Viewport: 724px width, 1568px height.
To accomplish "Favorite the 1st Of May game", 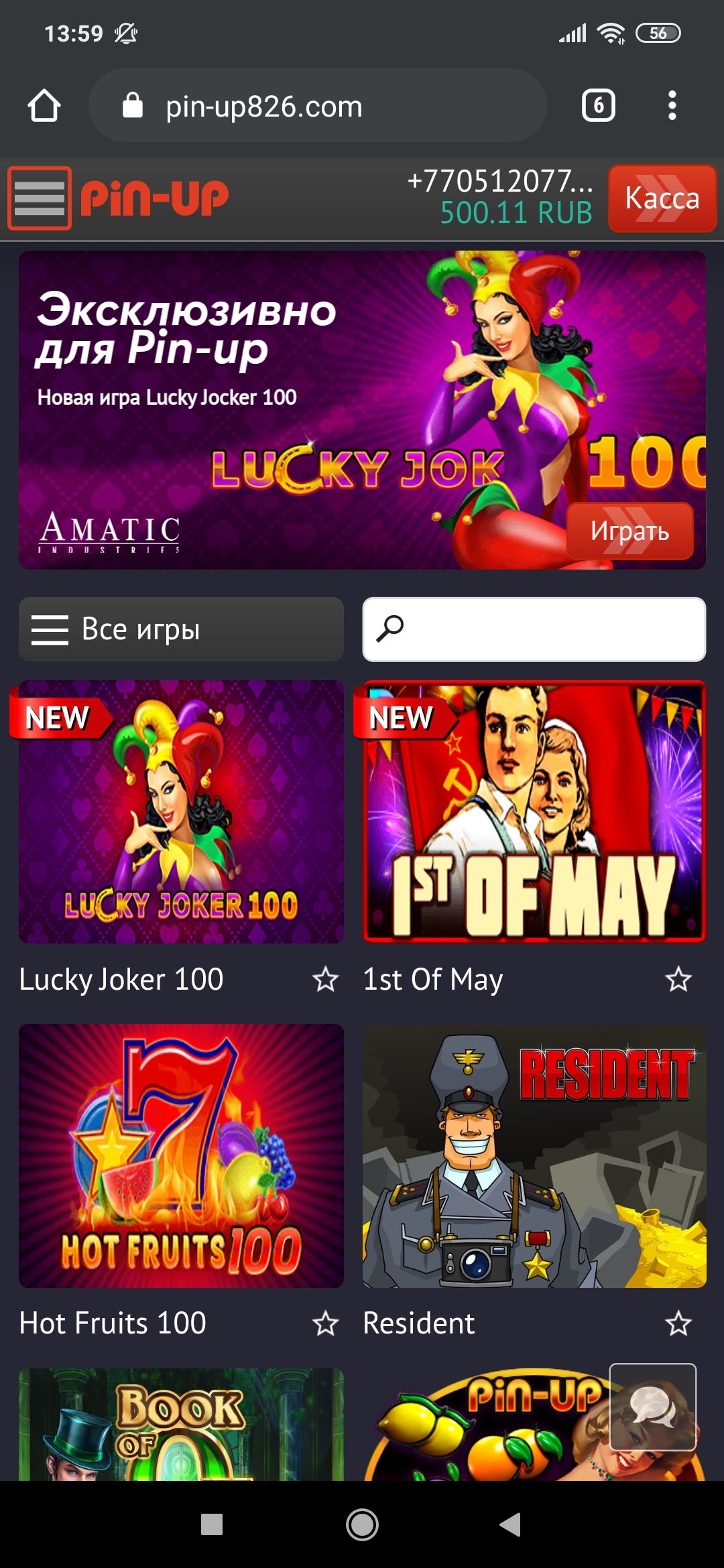I will (x=678, y=980).
